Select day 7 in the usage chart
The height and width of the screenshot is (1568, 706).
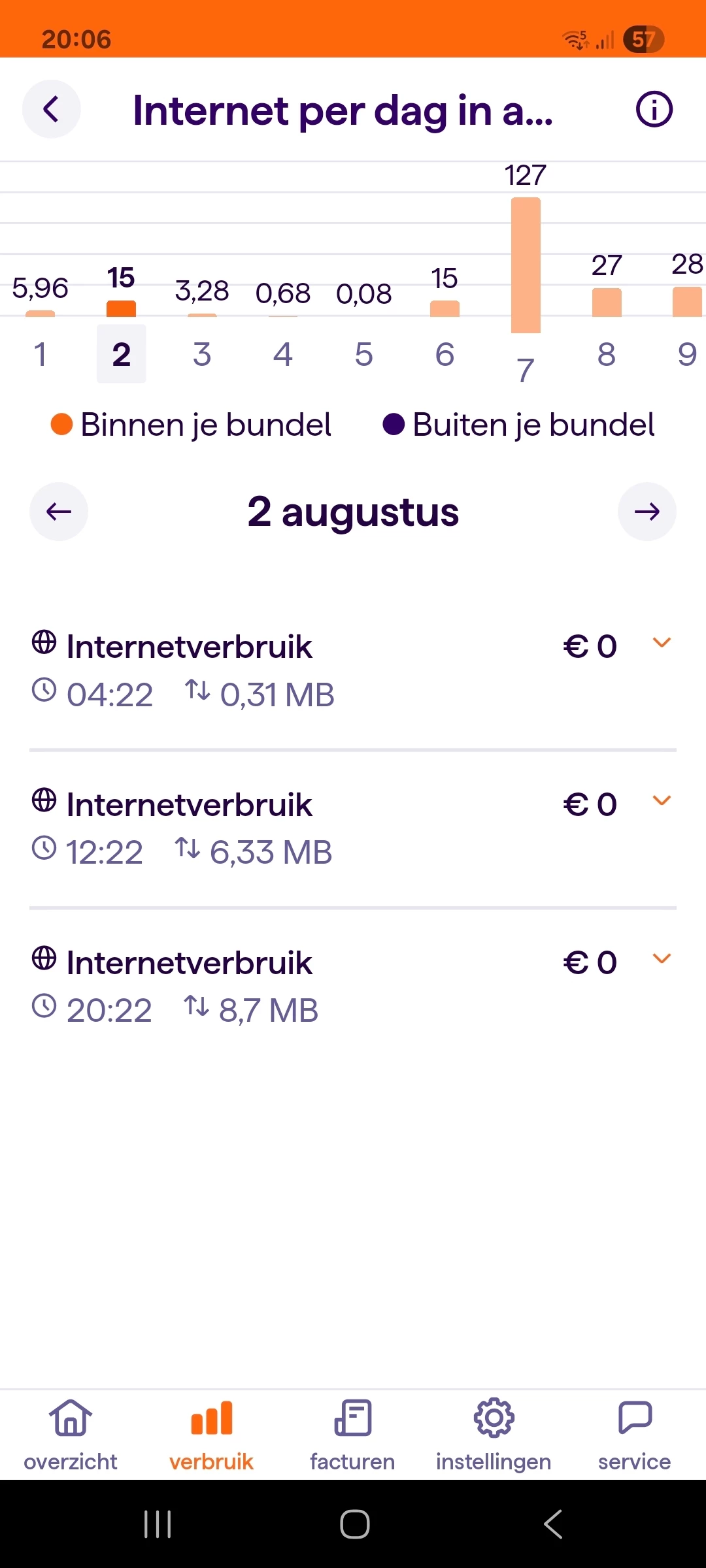click(526, 370)
